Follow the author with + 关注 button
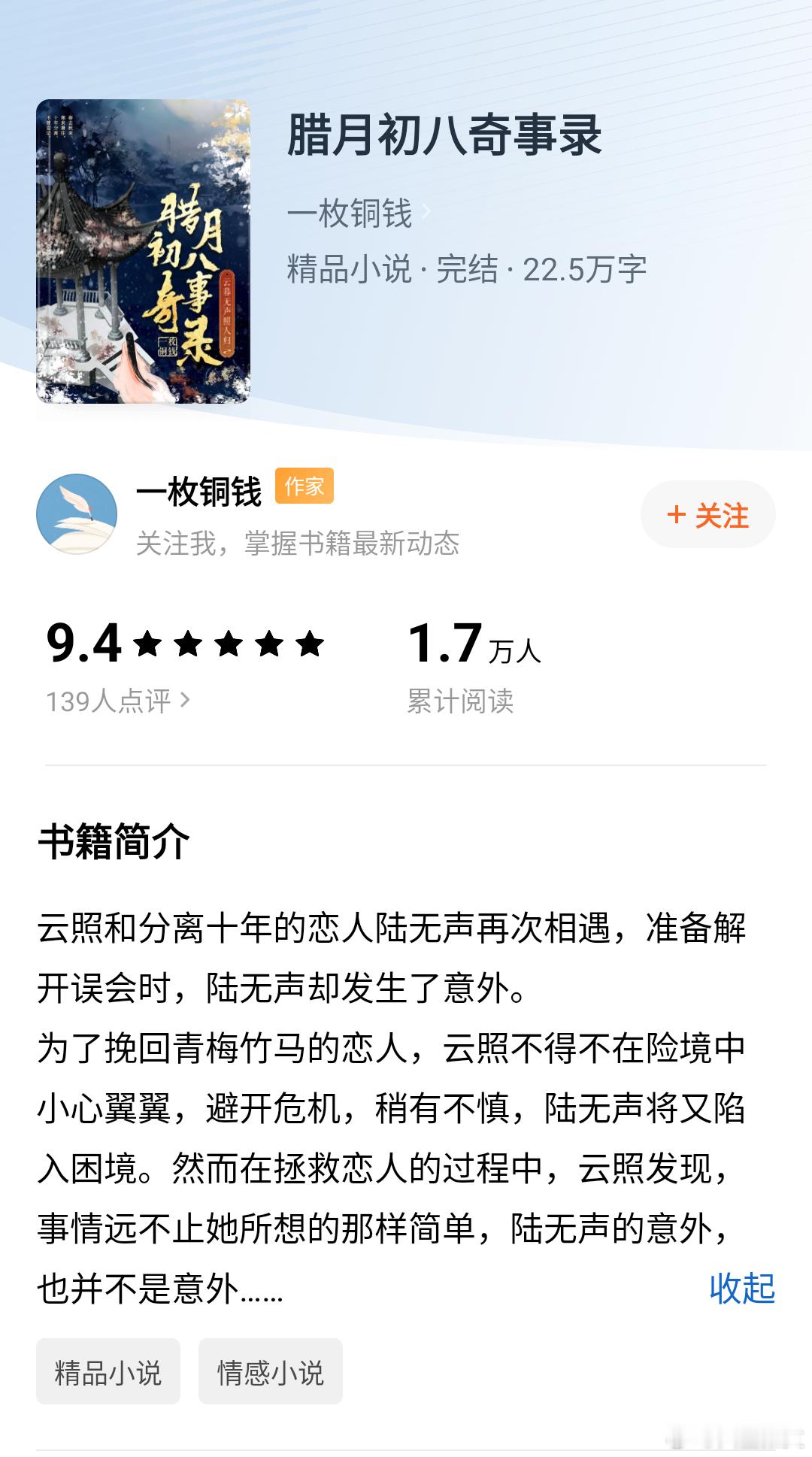The image size is (812, 1457). coord(707,513)
